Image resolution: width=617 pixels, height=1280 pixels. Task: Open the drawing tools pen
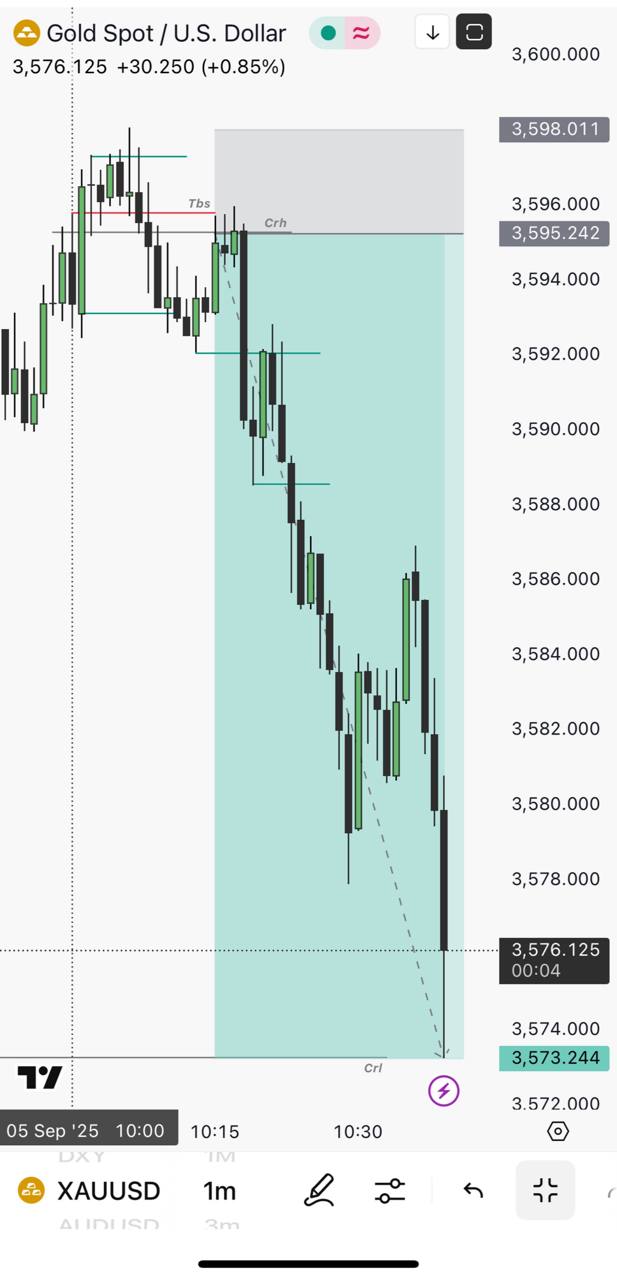[319, 1190]
